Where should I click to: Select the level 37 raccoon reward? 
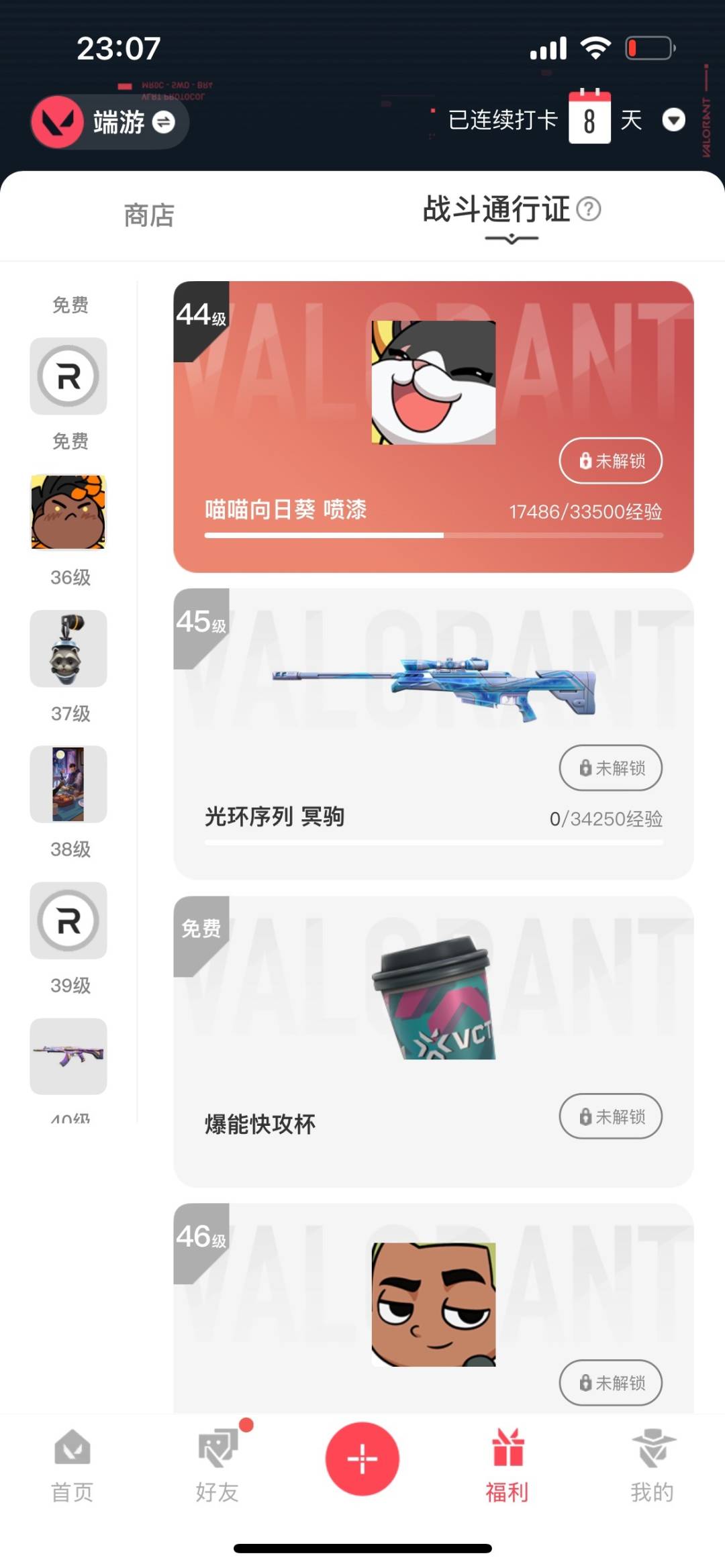68,649
